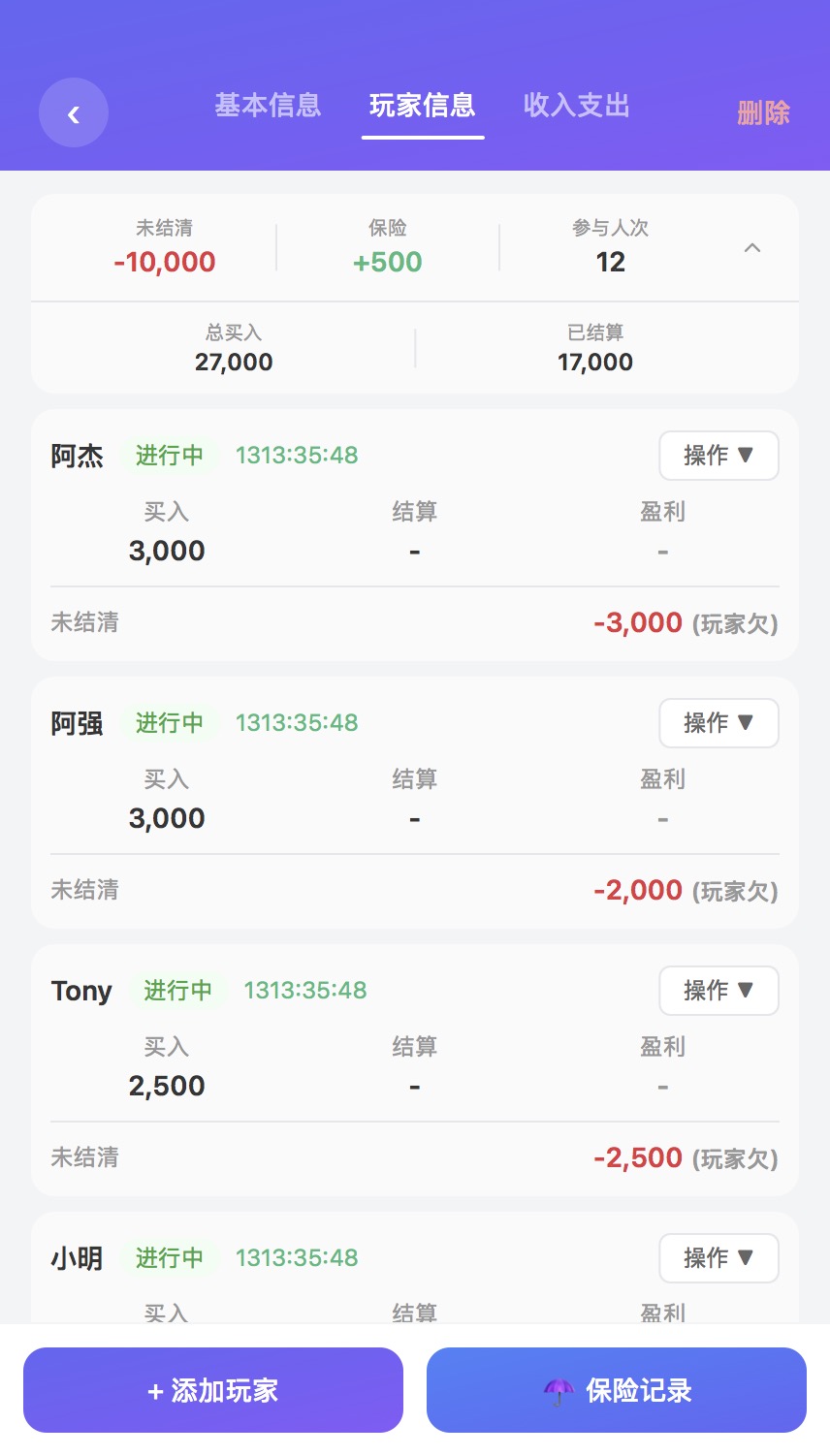This screenshot has width=830, height=1456.
Task: Open the 操作 dropdown for 阿杰
Action: click(718, 456)
